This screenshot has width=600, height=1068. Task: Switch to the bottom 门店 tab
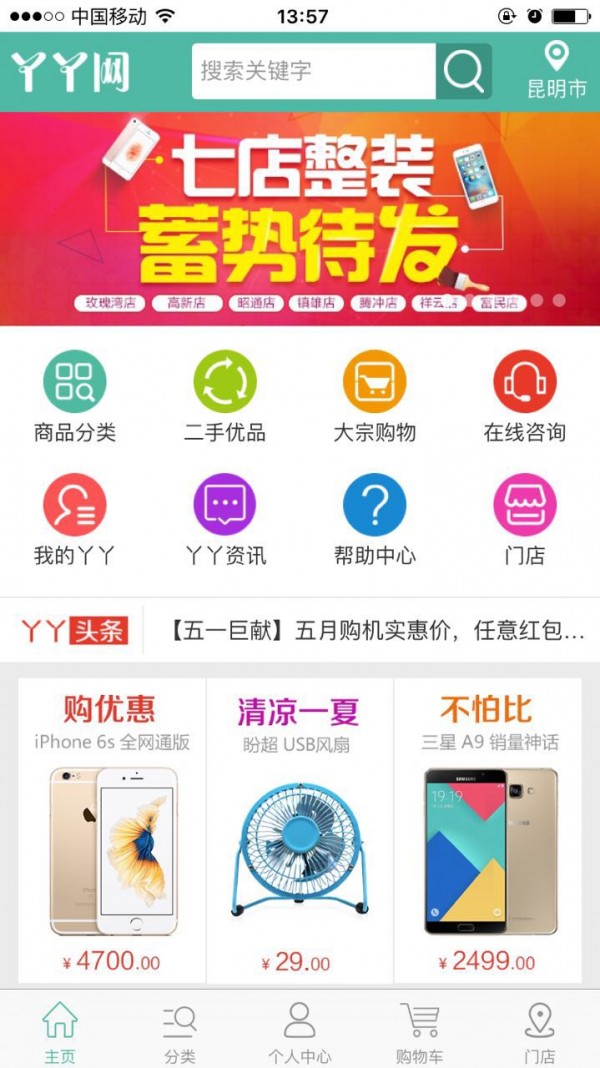540,1032
